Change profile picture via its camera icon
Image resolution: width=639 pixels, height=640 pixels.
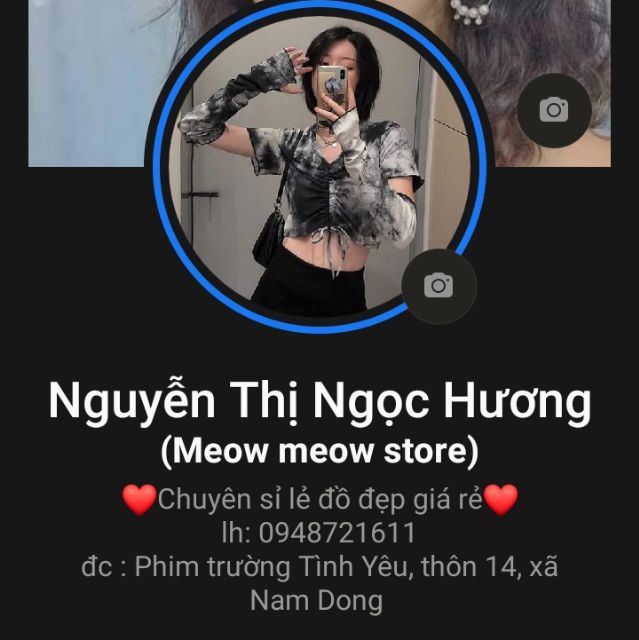coord(438,286)
